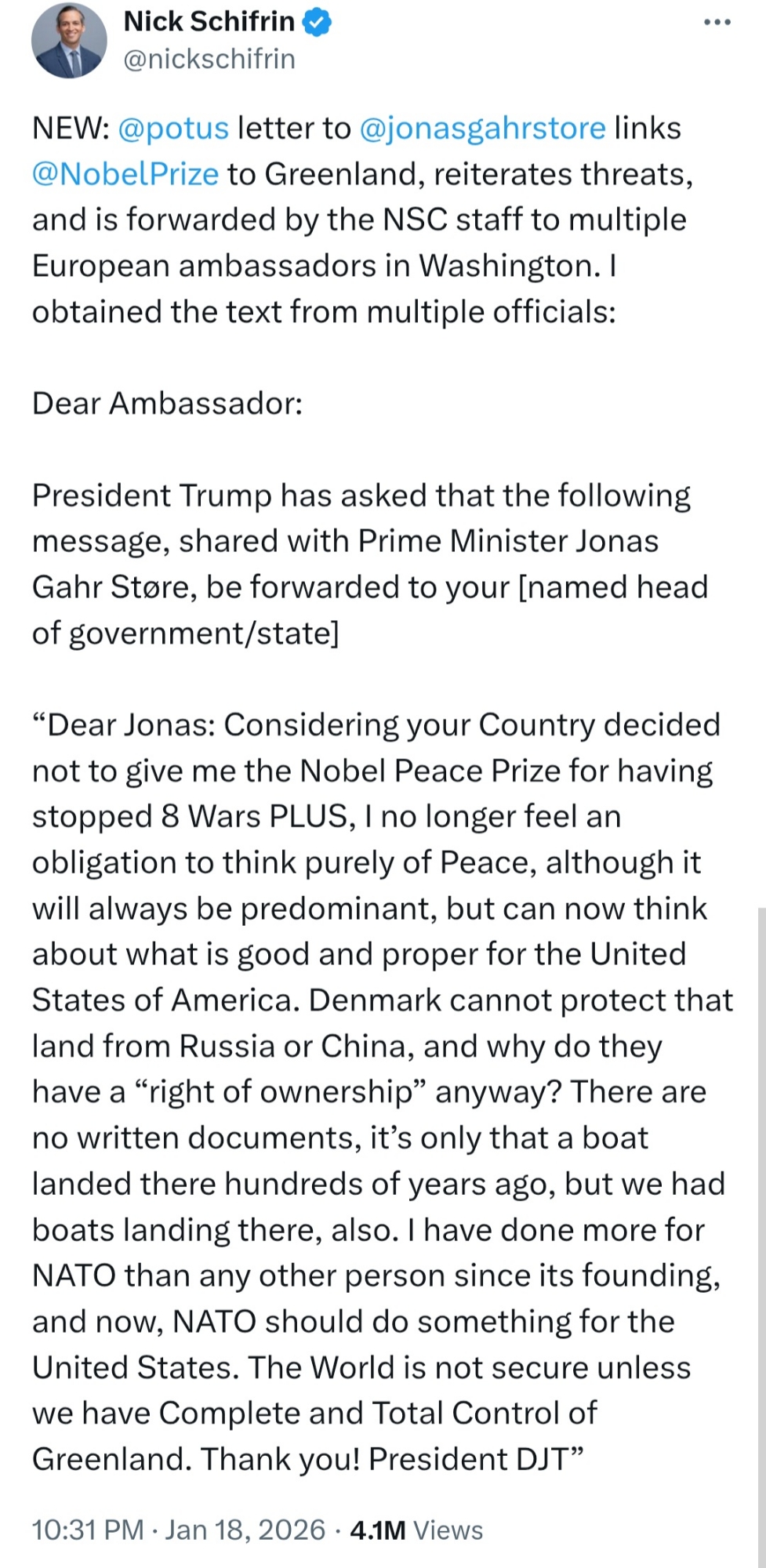Viewport: 766px width, 1568px height.
Task: Visit the @jonasgahrstore mention
Action: (482, 128)
